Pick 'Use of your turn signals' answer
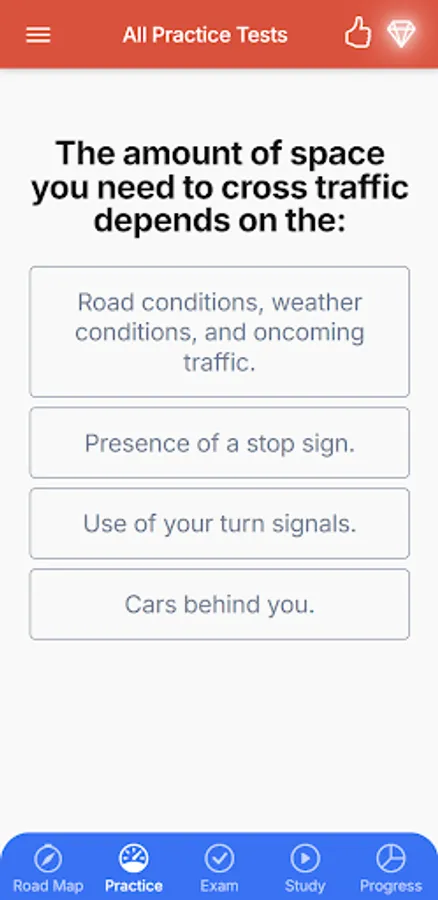The image size is (438, 900). [x=219, y=523]
